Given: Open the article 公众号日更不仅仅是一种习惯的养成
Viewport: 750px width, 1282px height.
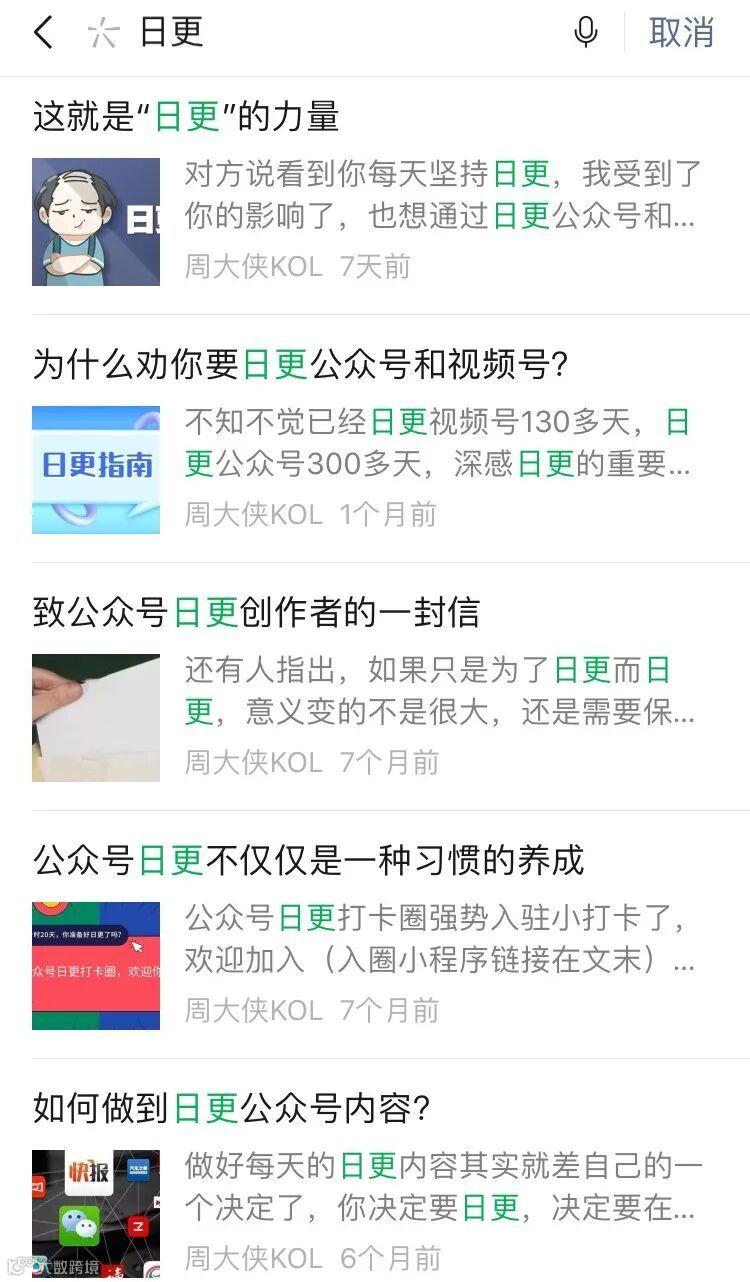Looking at the screenshot, I should (x=308, y=861).
